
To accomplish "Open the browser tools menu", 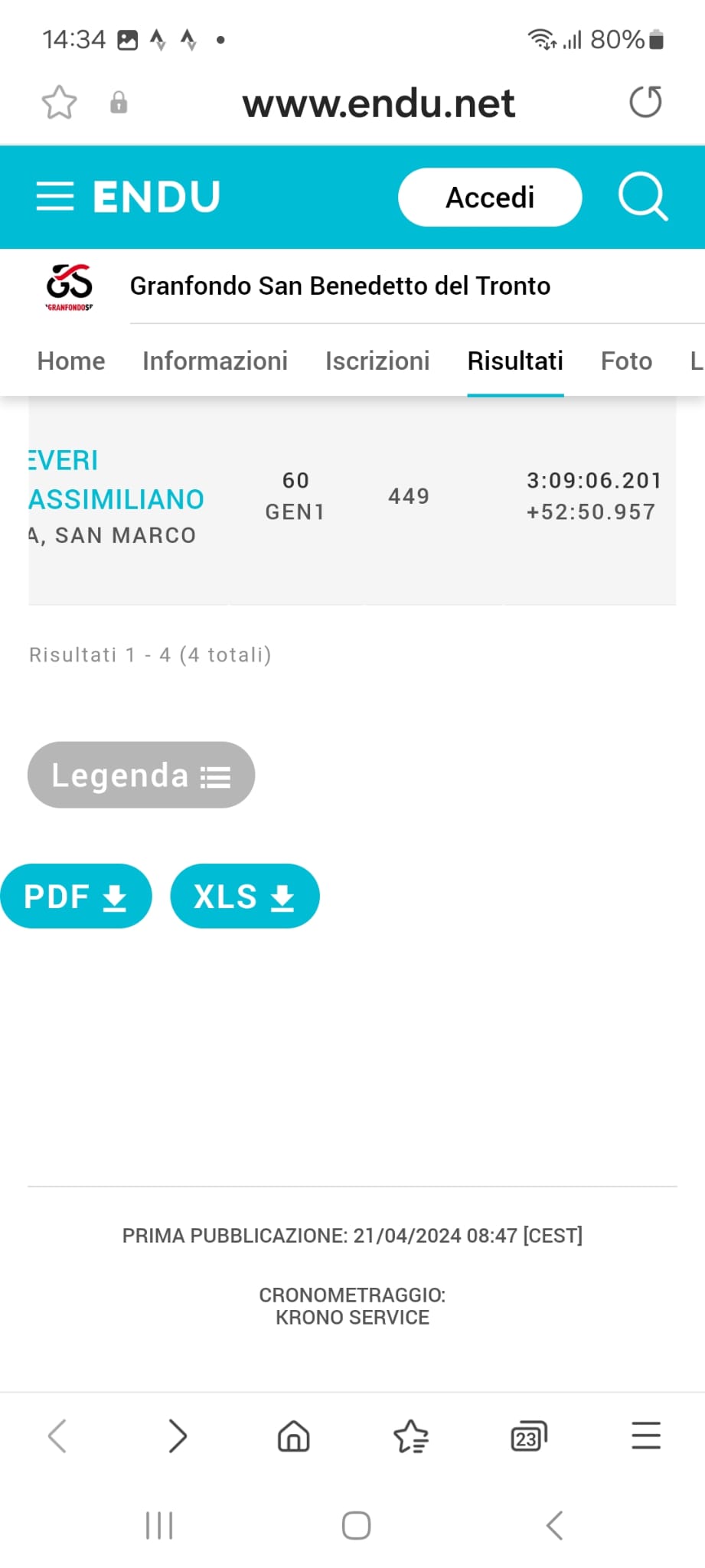I will pos(646,1436).
